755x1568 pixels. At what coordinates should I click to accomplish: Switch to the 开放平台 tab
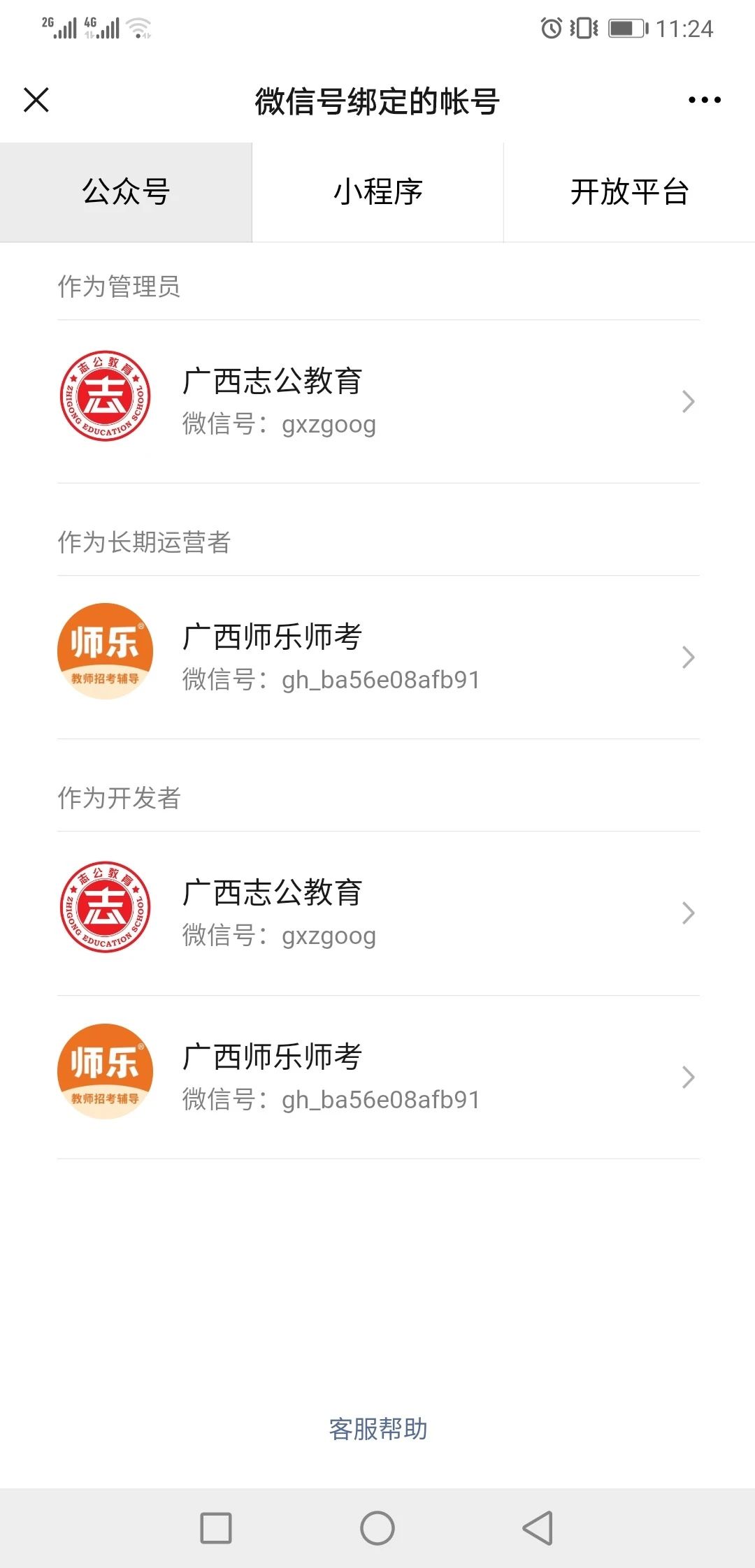(x=629, y=192)
